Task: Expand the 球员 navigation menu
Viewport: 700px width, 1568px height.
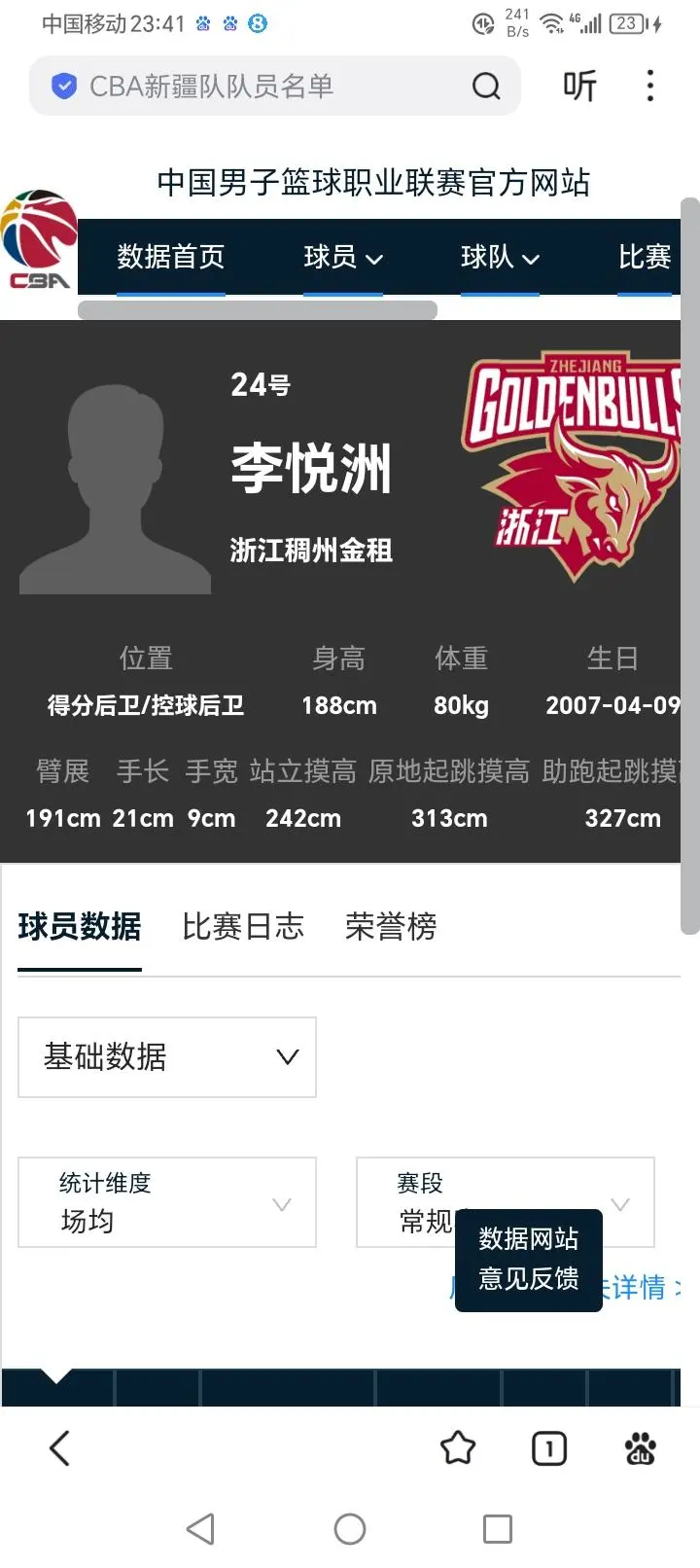Action: [342, 257]
